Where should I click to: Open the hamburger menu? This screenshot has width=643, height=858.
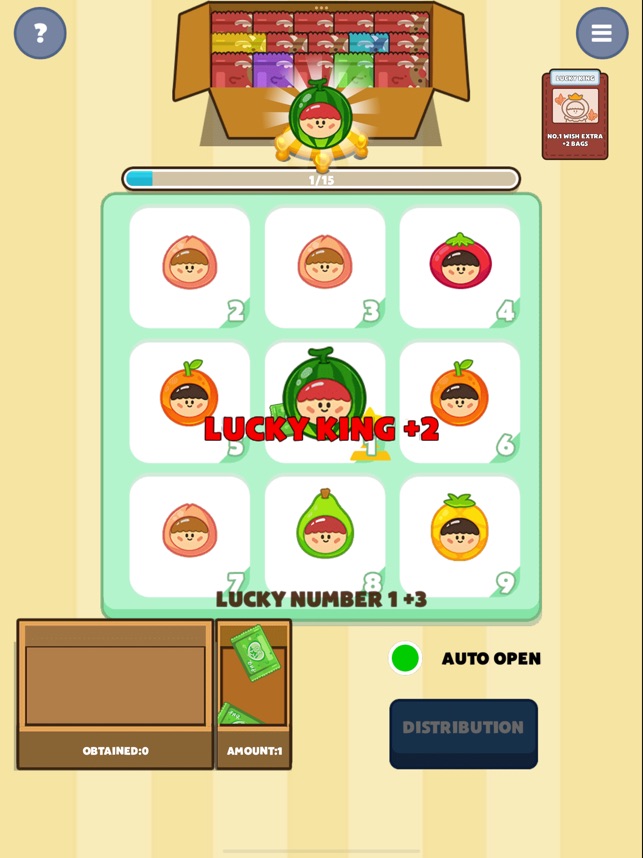coord(602,33)
